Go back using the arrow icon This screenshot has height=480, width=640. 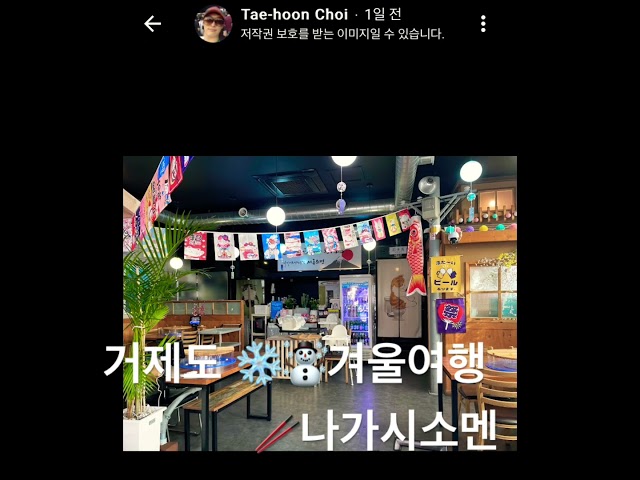pos(152,24)
